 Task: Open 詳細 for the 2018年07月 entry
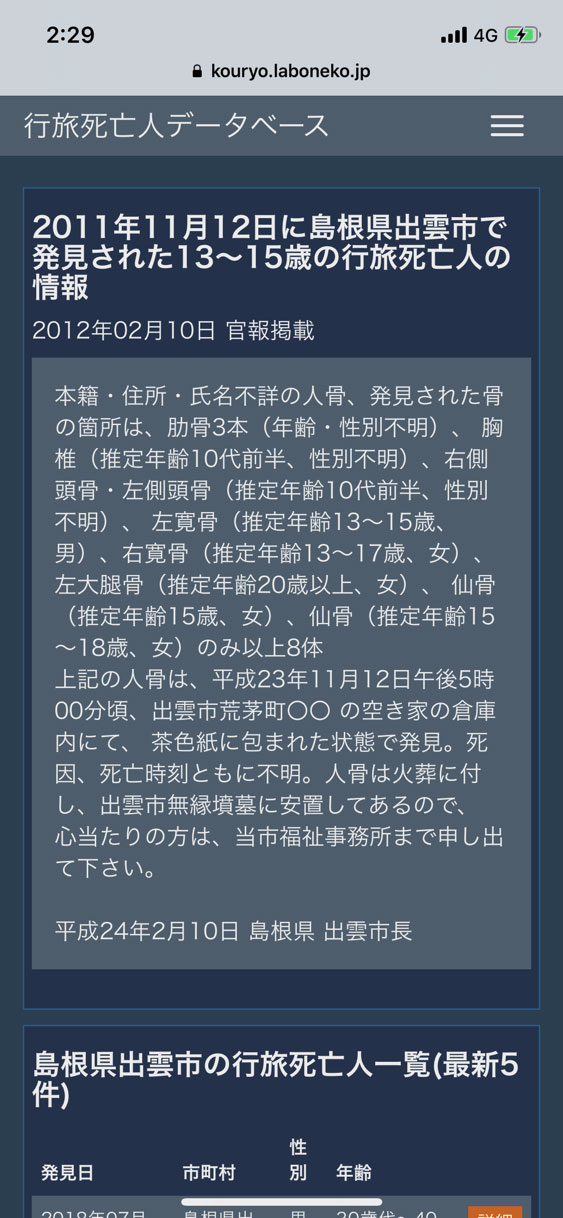(x=495, y=1212)
